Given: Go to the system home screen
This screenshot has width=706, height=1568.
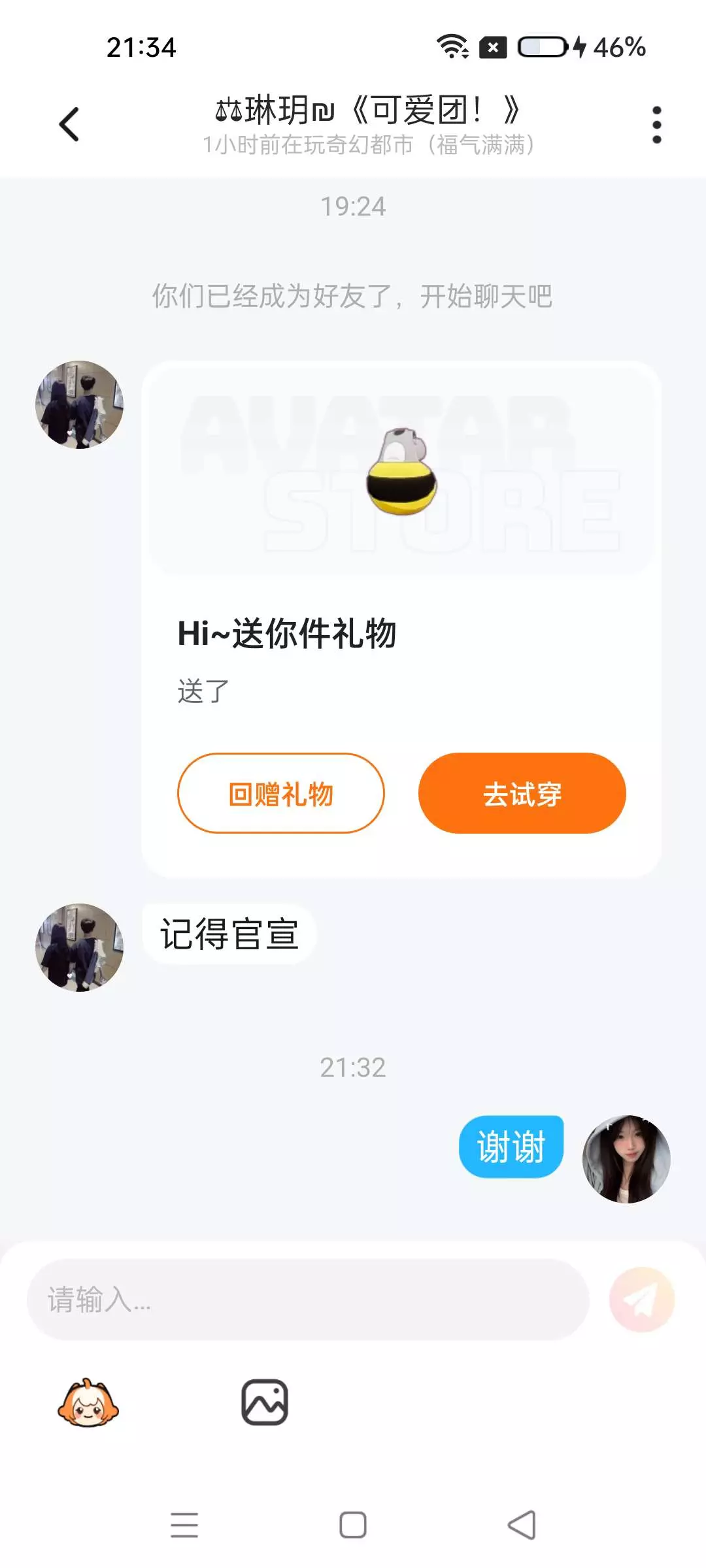Looking at the screenshot, I should pyautogui.click(x=353, y=1525).
